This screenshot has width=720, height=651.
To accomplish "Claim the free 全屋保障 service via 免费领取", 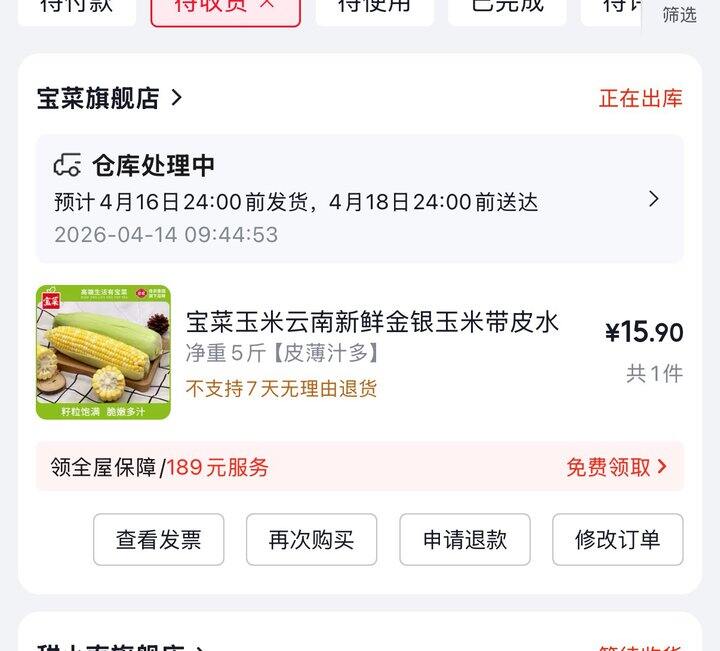I will click(616, 467).
